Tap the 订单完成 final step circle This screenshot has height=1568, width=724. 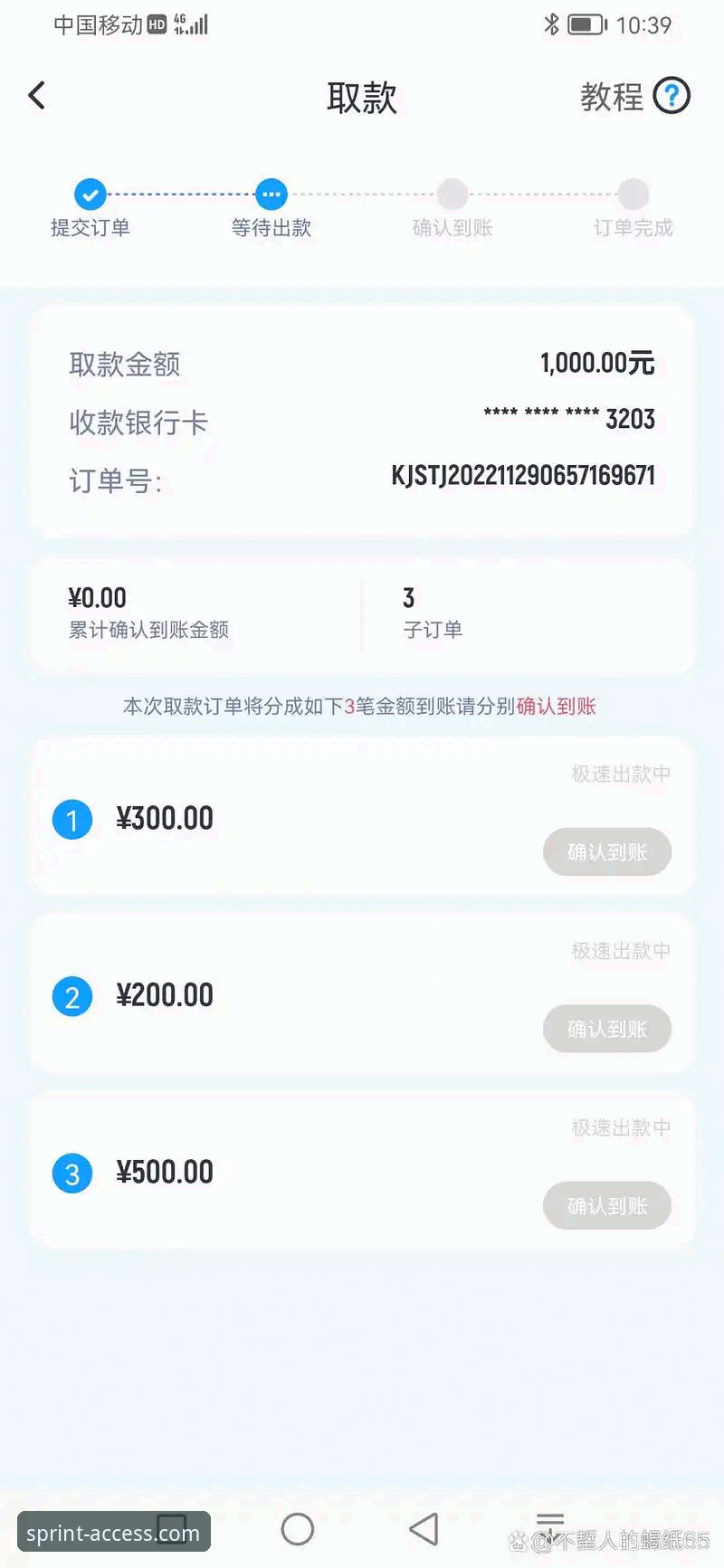point(633,193)
